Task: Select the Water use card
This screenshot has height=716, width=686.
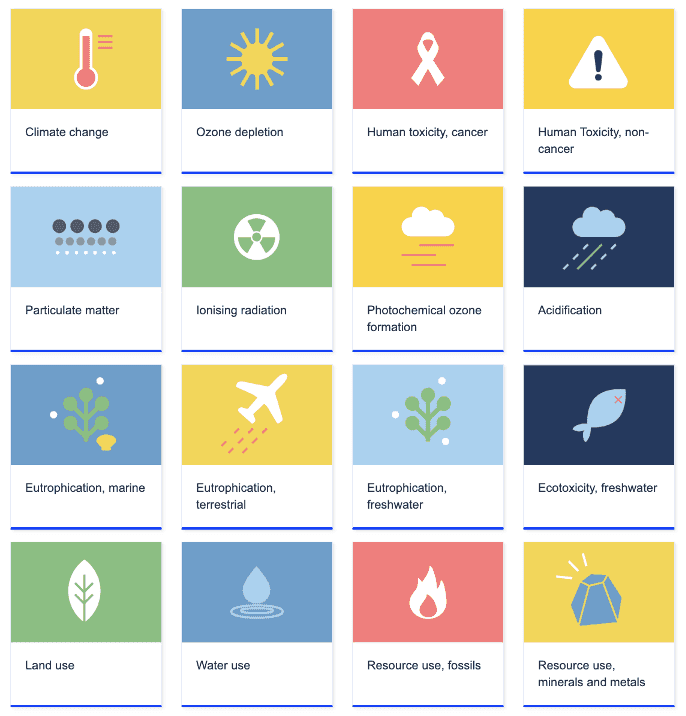Action: [x=257, y=623]
